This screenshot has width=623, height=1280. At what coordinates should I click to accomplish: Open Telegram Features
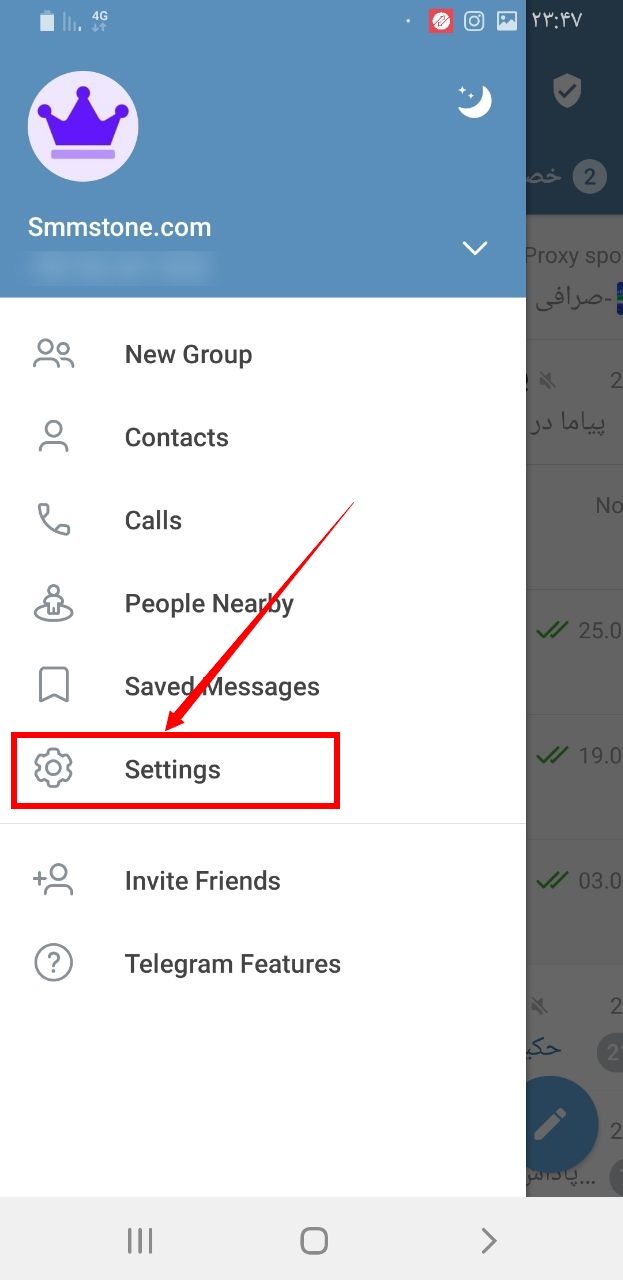[263, 963]
